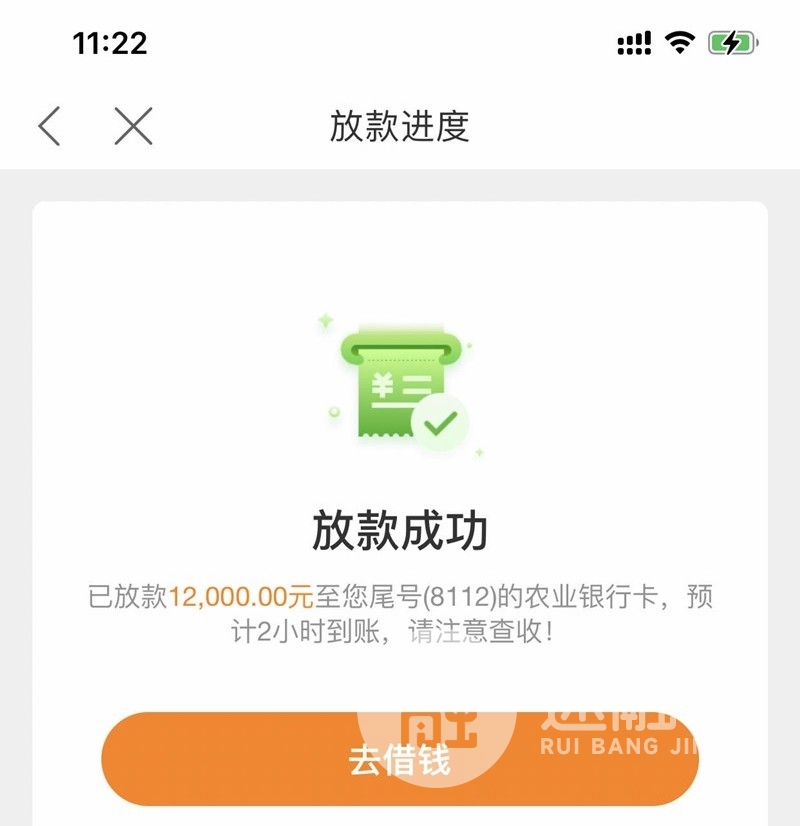The image size is (800, 826).
Task: Close the 放款进度 page
Action: click(x=133, y=127)
